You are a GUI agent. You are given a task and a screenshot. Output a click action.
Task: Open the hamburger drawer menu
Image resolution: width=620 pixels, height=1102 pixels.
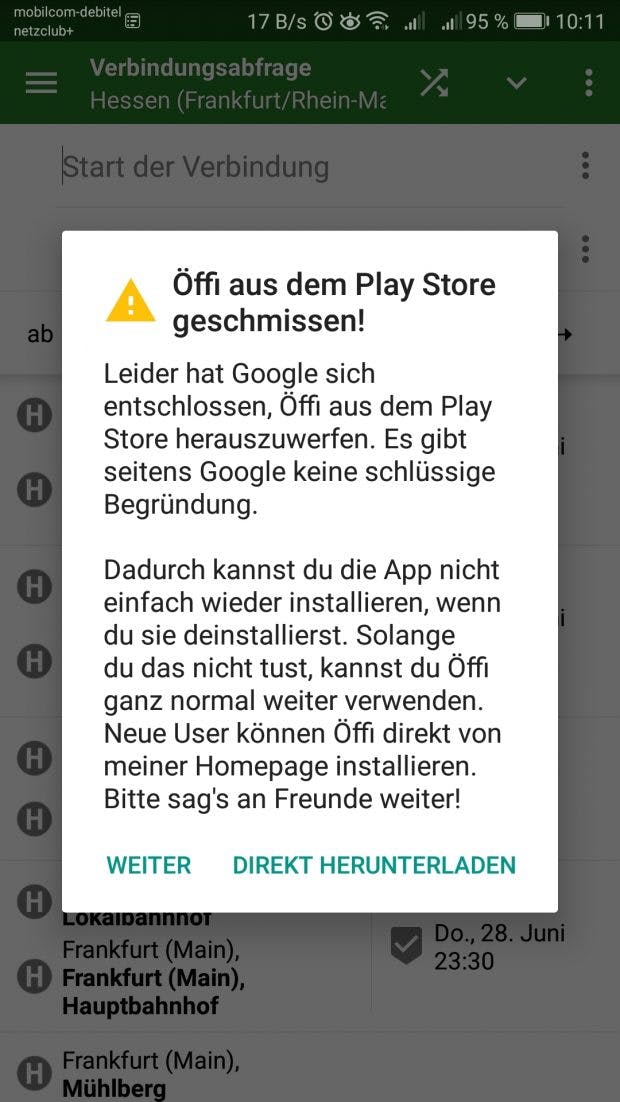pyautogui.click(x=41, y=83)
